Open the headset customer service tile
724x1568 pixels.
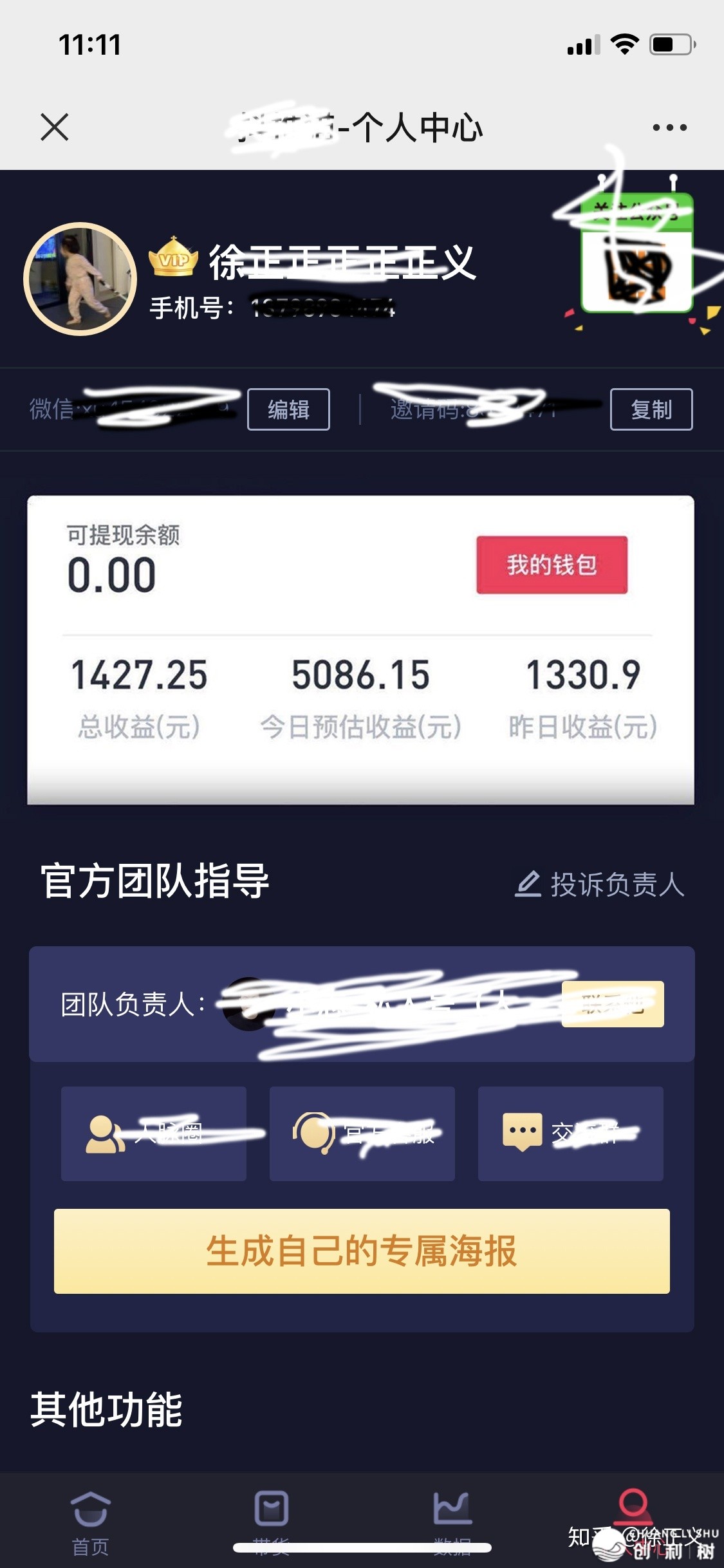362,1134
